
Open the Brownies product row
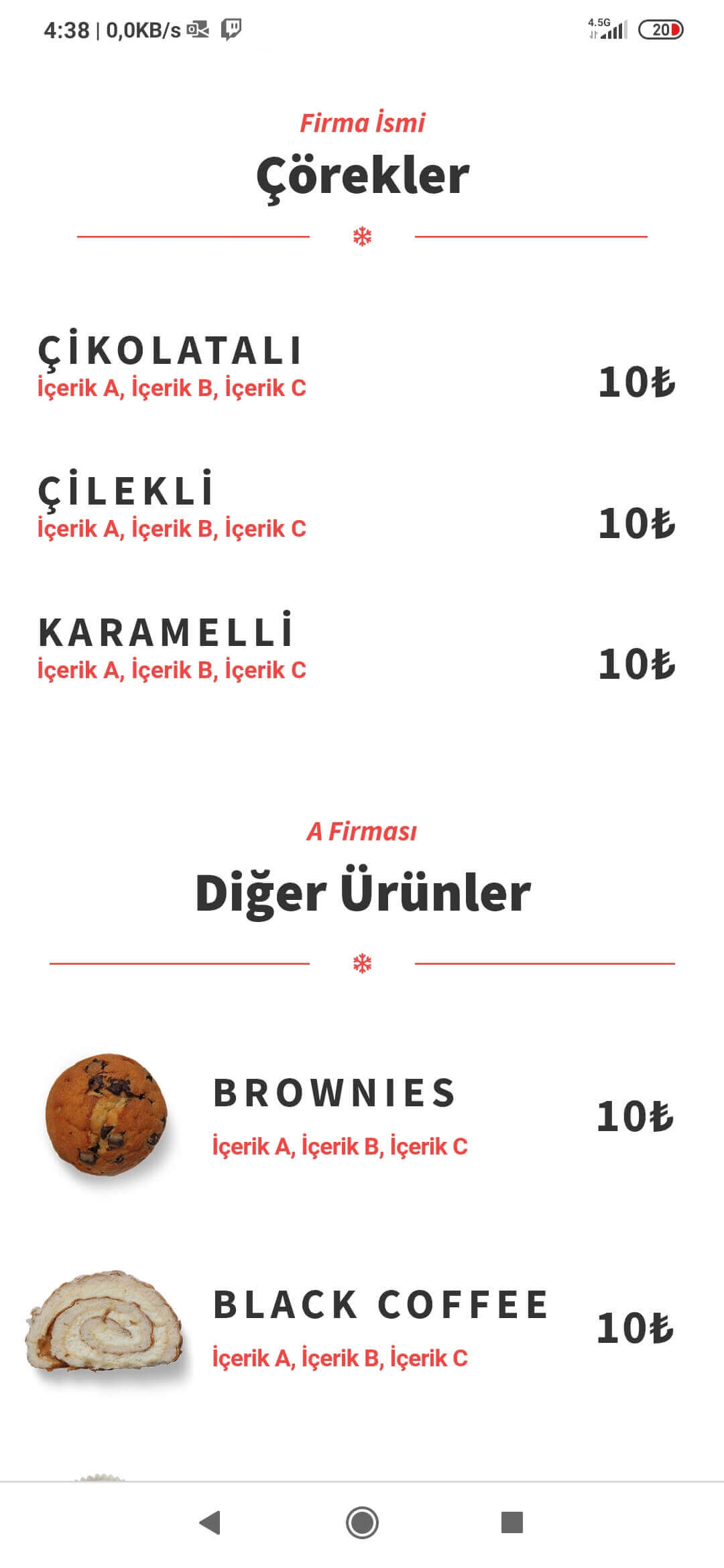click(x=335, y=1094)
